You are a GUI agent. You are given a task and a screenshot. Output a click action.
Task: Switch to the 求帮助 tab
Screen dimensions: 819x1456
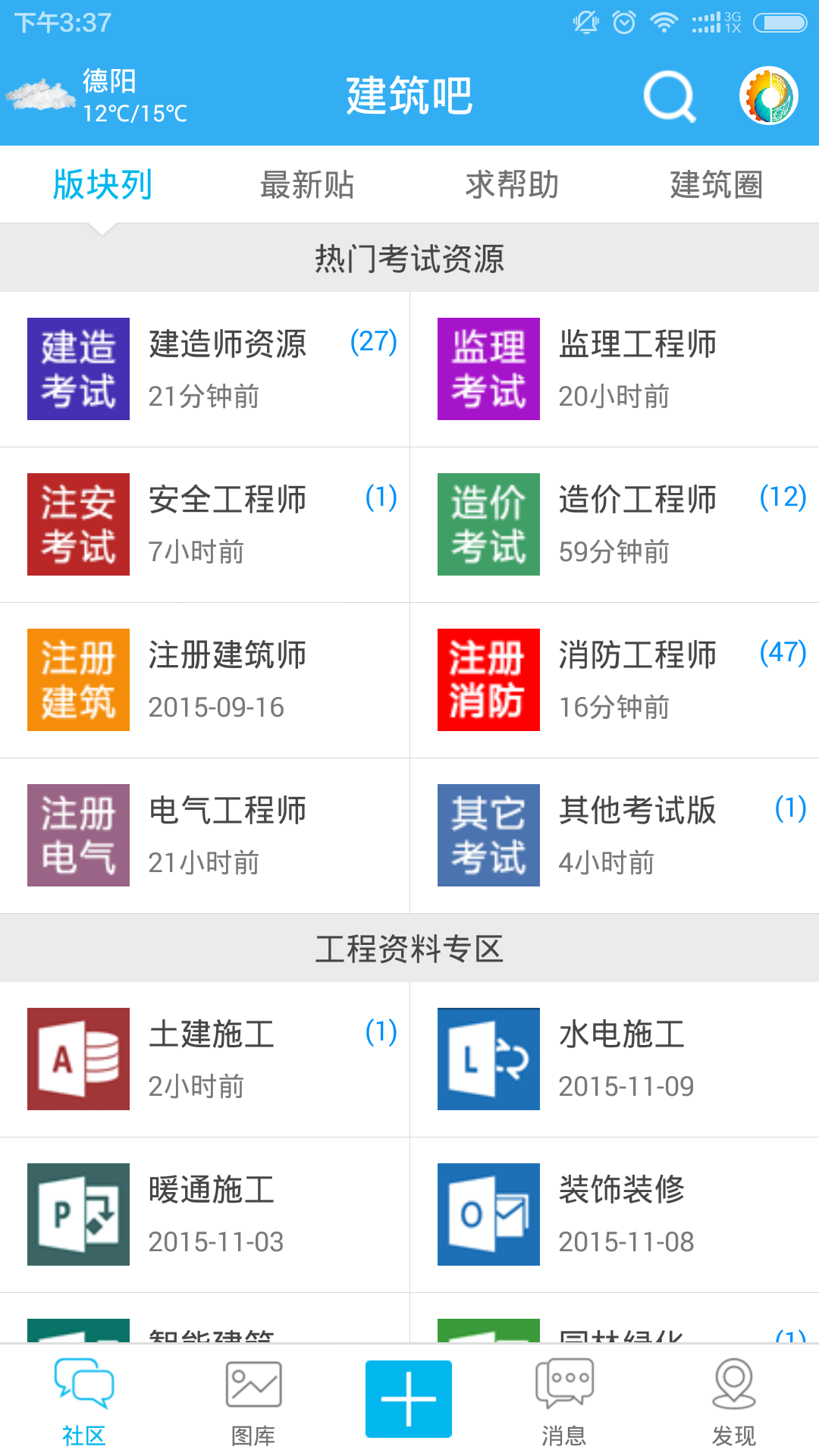512,185
